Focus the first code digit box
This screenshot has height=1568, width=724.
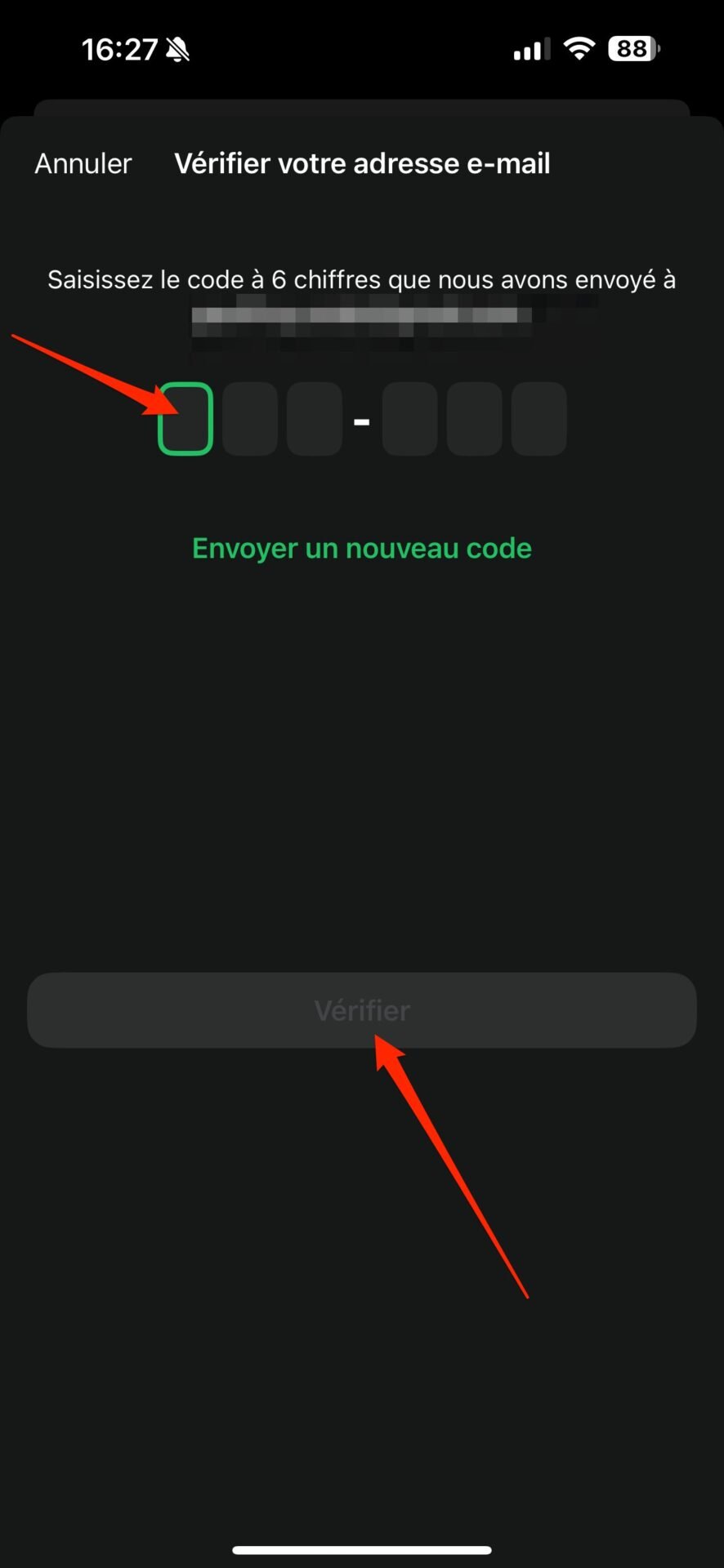185,418
